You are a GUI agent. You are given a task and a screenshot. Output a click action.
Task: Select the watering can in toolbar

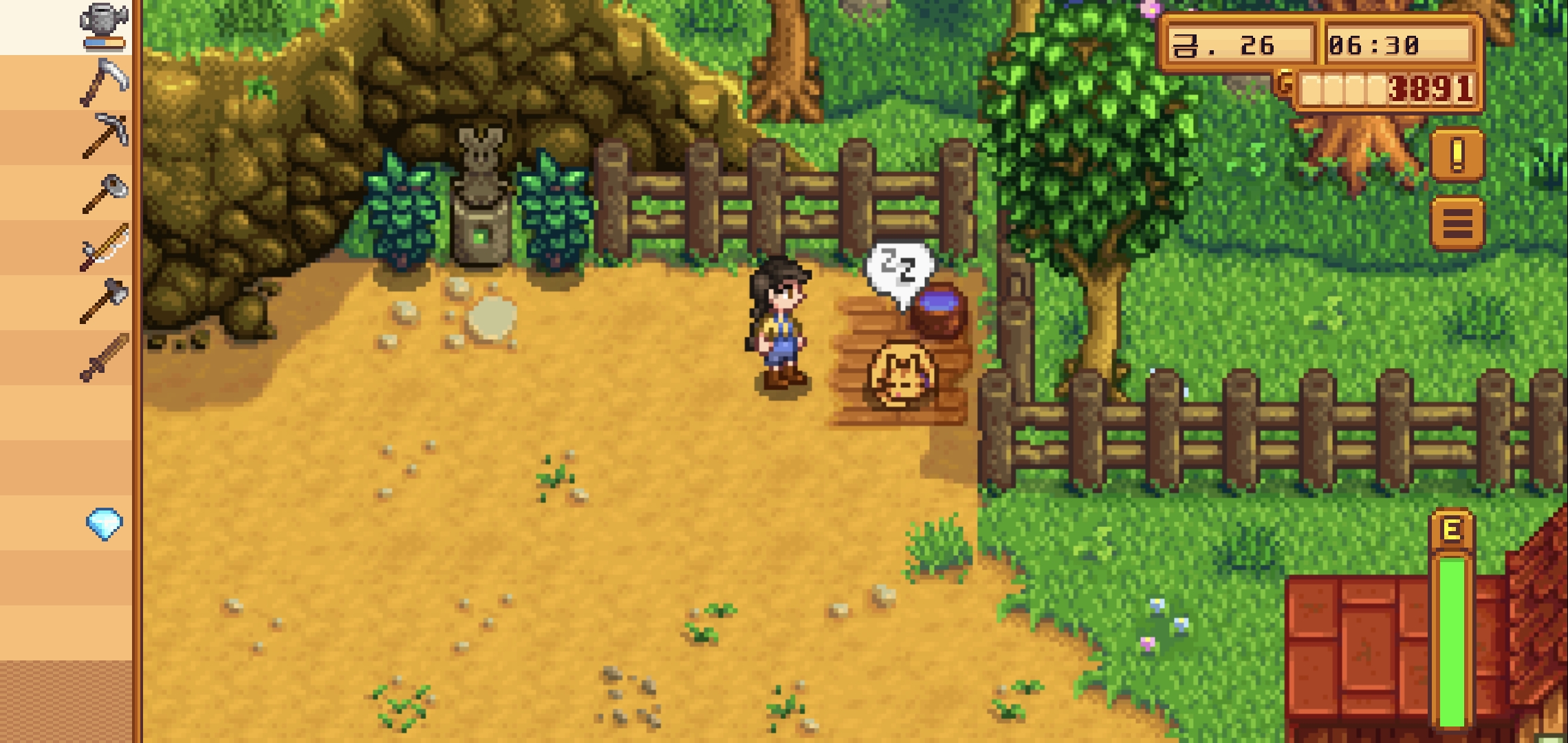105,26
